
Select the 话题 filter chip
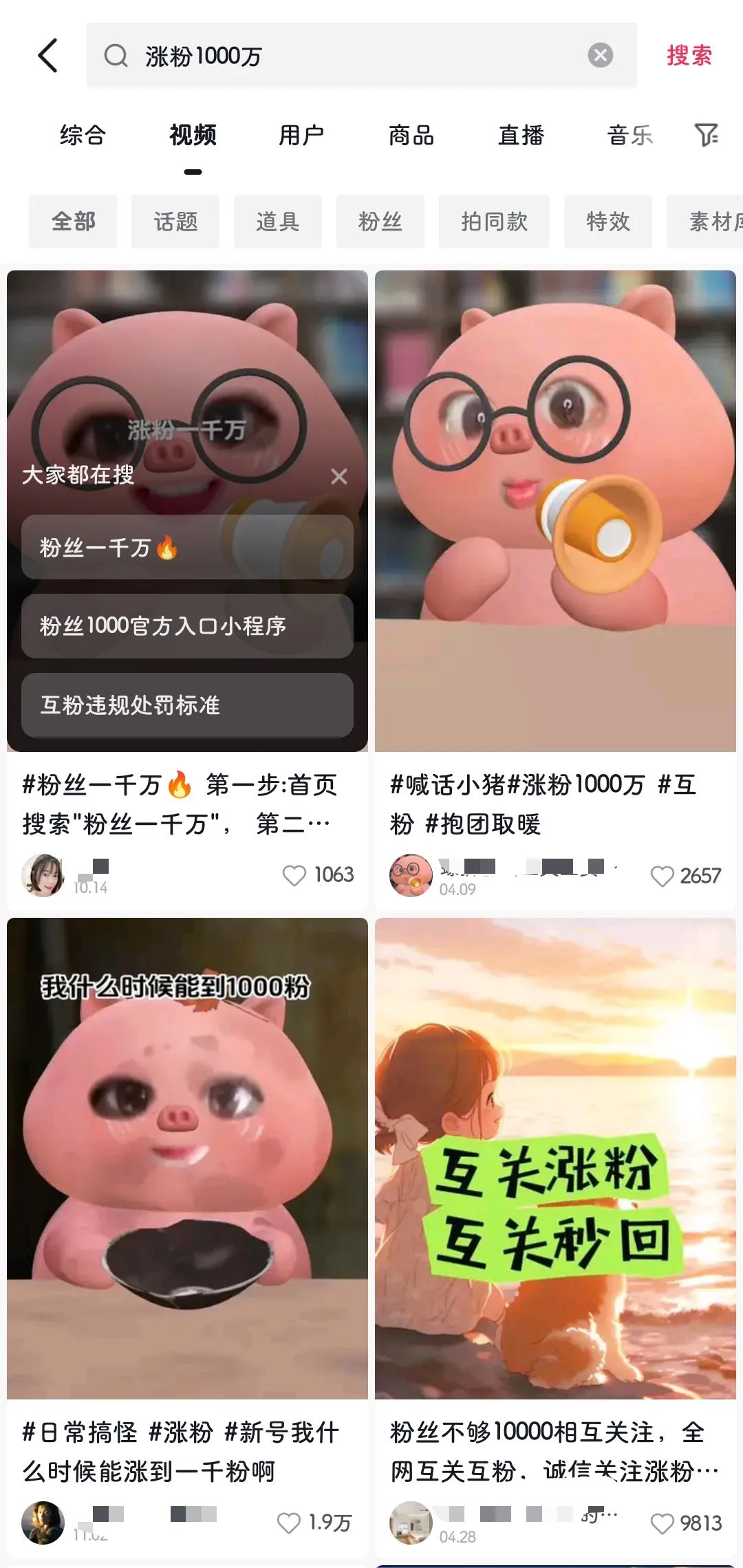pos(175,222)
